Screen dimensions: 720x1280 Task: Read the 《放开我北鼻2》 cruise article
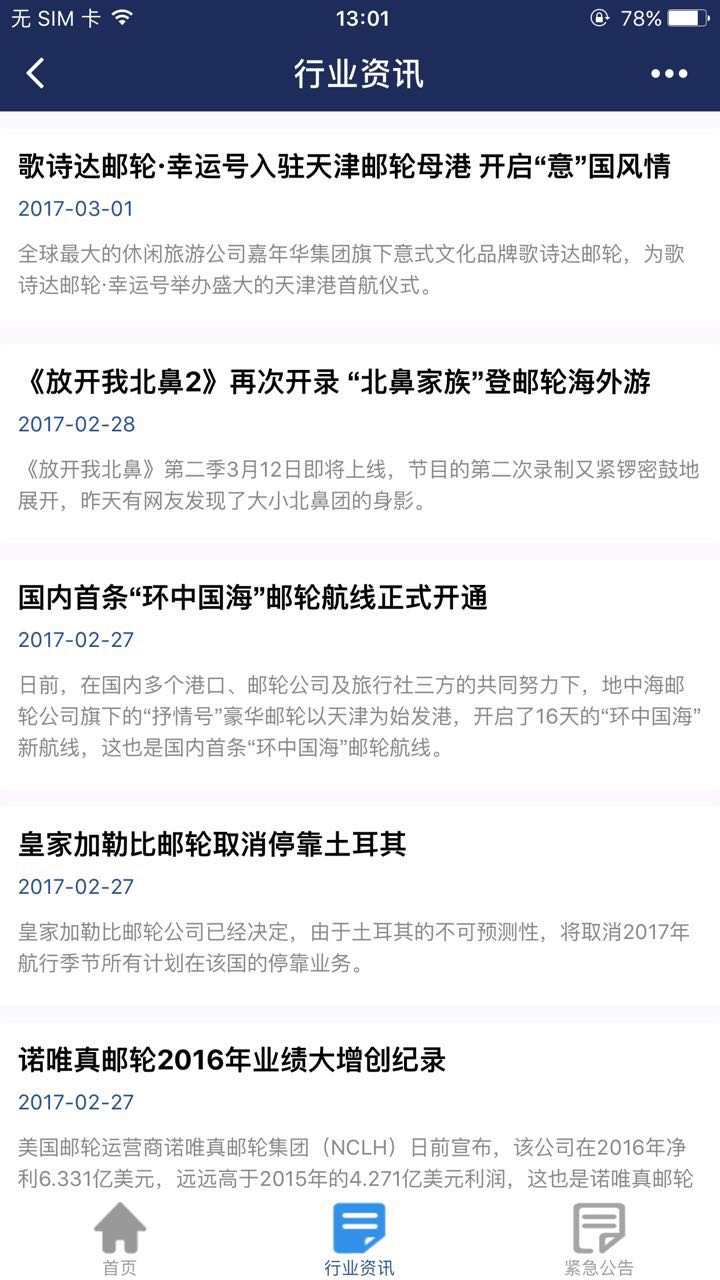point(335,382)
